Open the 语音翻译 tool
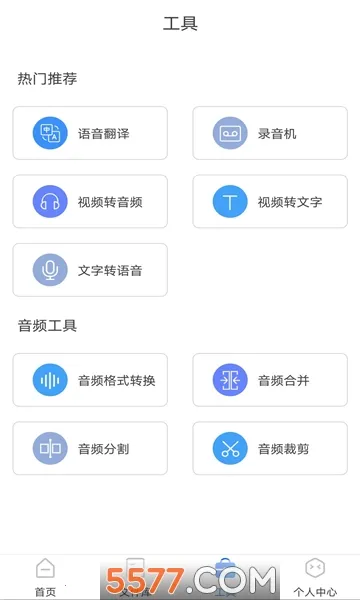Viewport: 360px width, 600px height. 90,133
